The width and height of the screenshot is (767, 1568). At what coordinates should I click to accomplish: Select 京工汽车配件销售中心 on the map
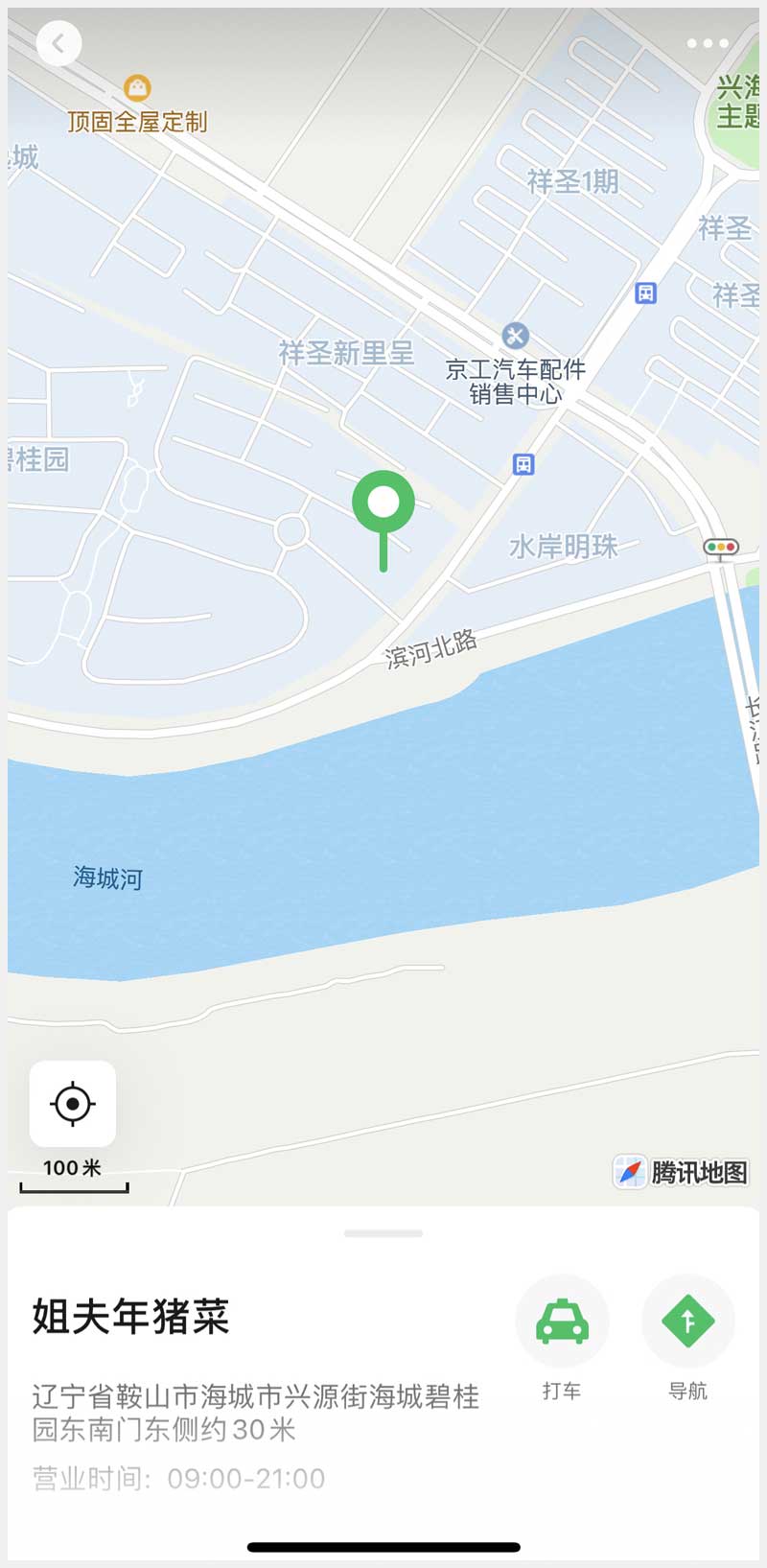(x=515, y=337)
